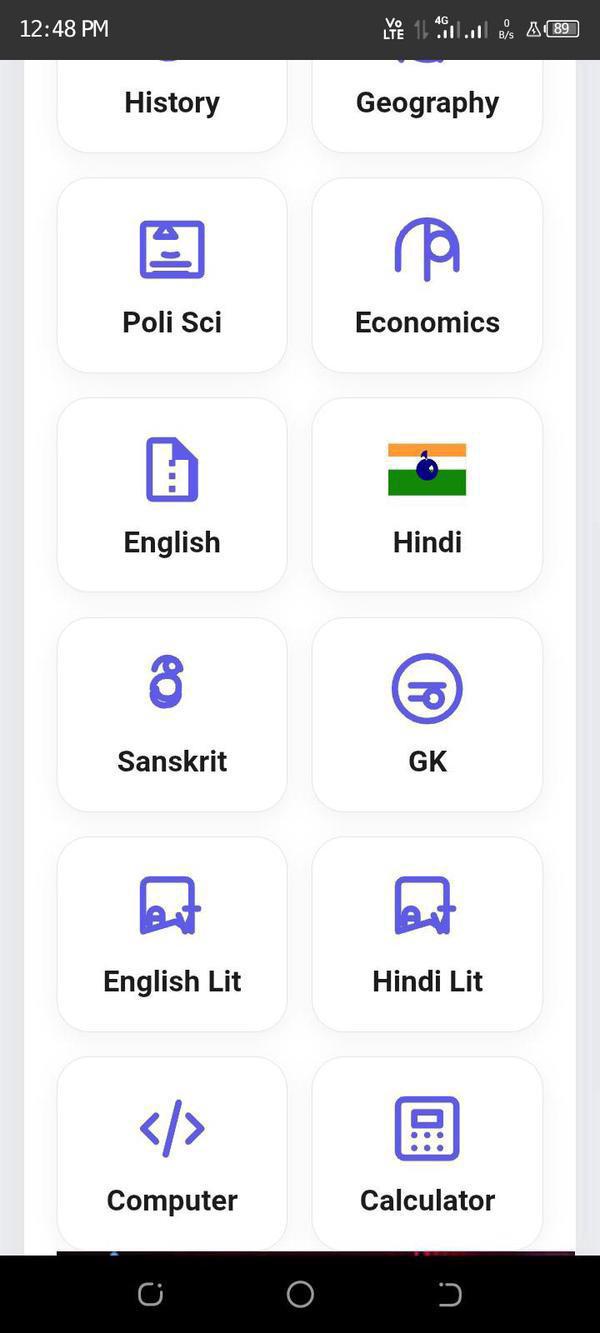Open the Computer subject card
Screen dimensions: 600x1333
[172, 1153]
